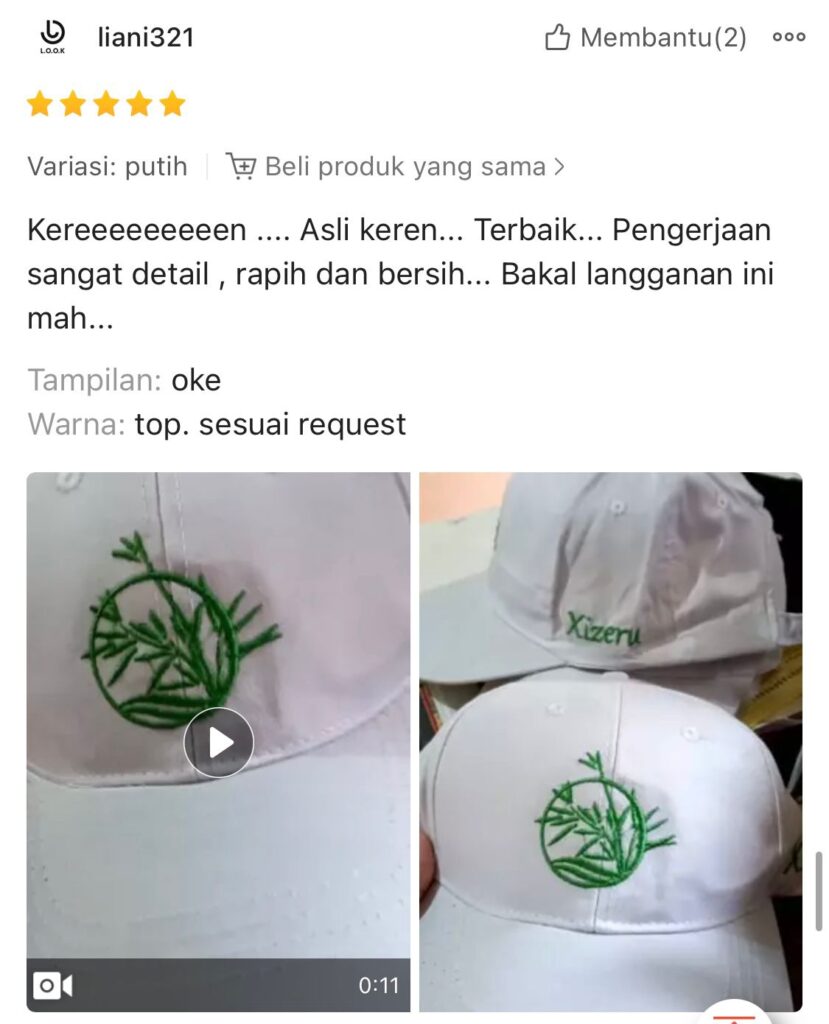Open liani321's reviewer profile
This screenshot has height=1024, width=829.
tap(145, 38)
